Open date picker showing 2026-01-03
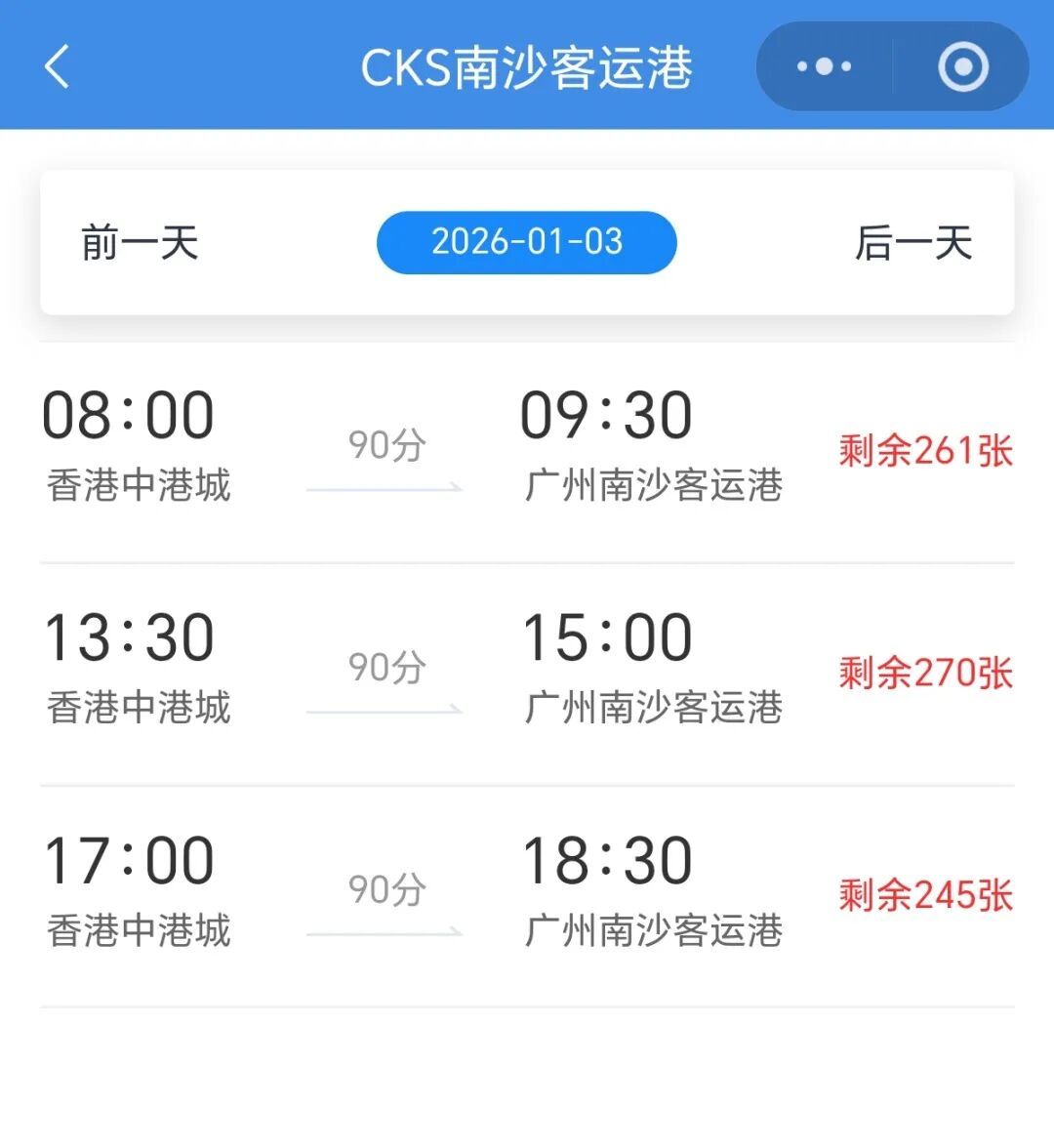Screen dimensions: 1054x1148 [527, 242]
